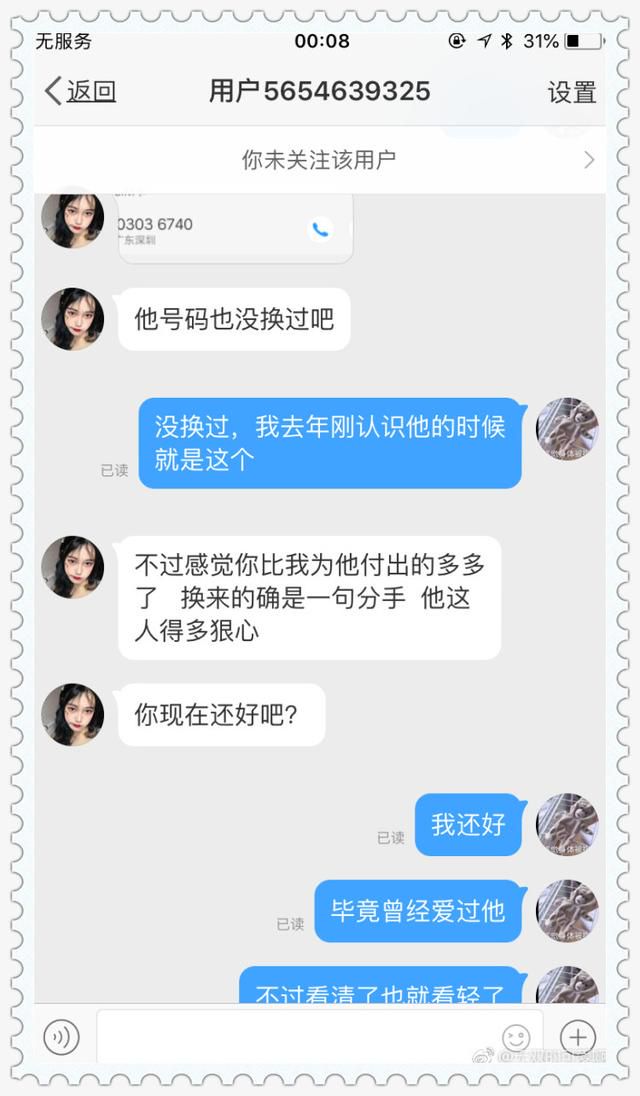This screenshot has height=1096, width=640.
Task: Open sender's avatar beside 你现在还好吧?
Action: click(x=72, y=715)
